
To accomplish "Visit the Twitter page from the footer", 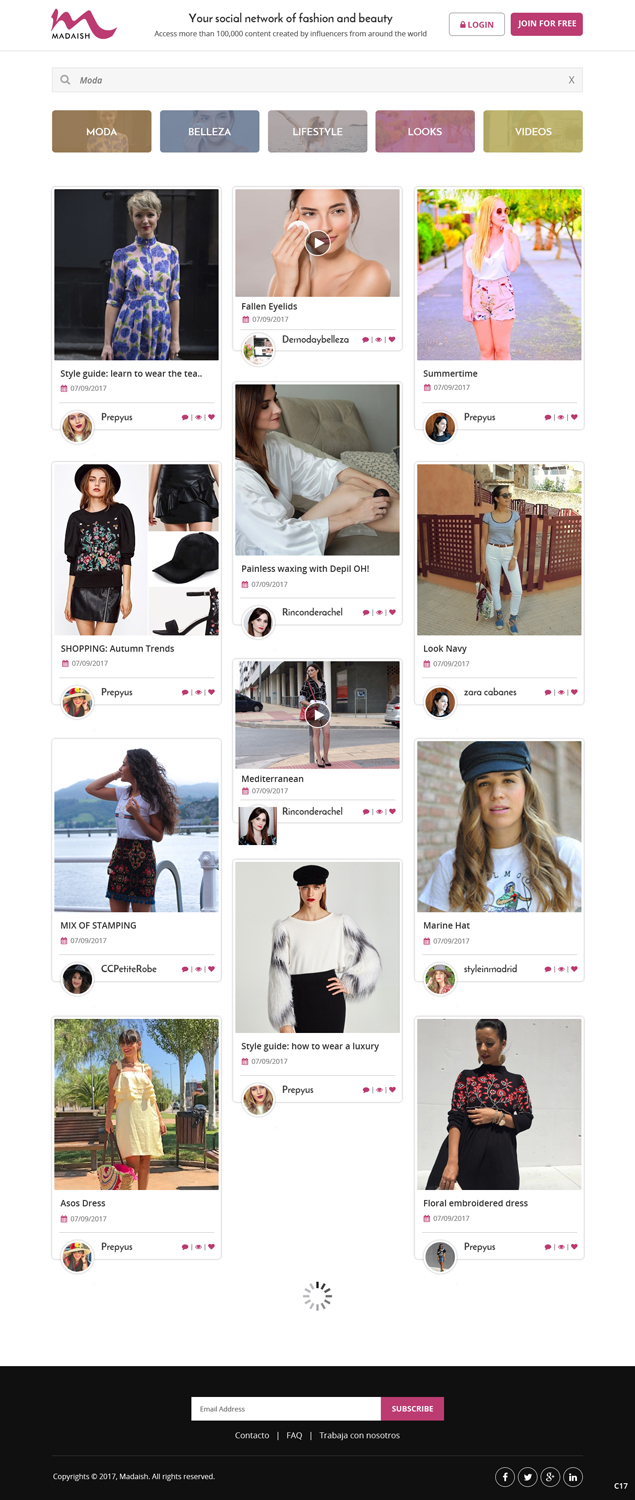I will point(528,1477).
